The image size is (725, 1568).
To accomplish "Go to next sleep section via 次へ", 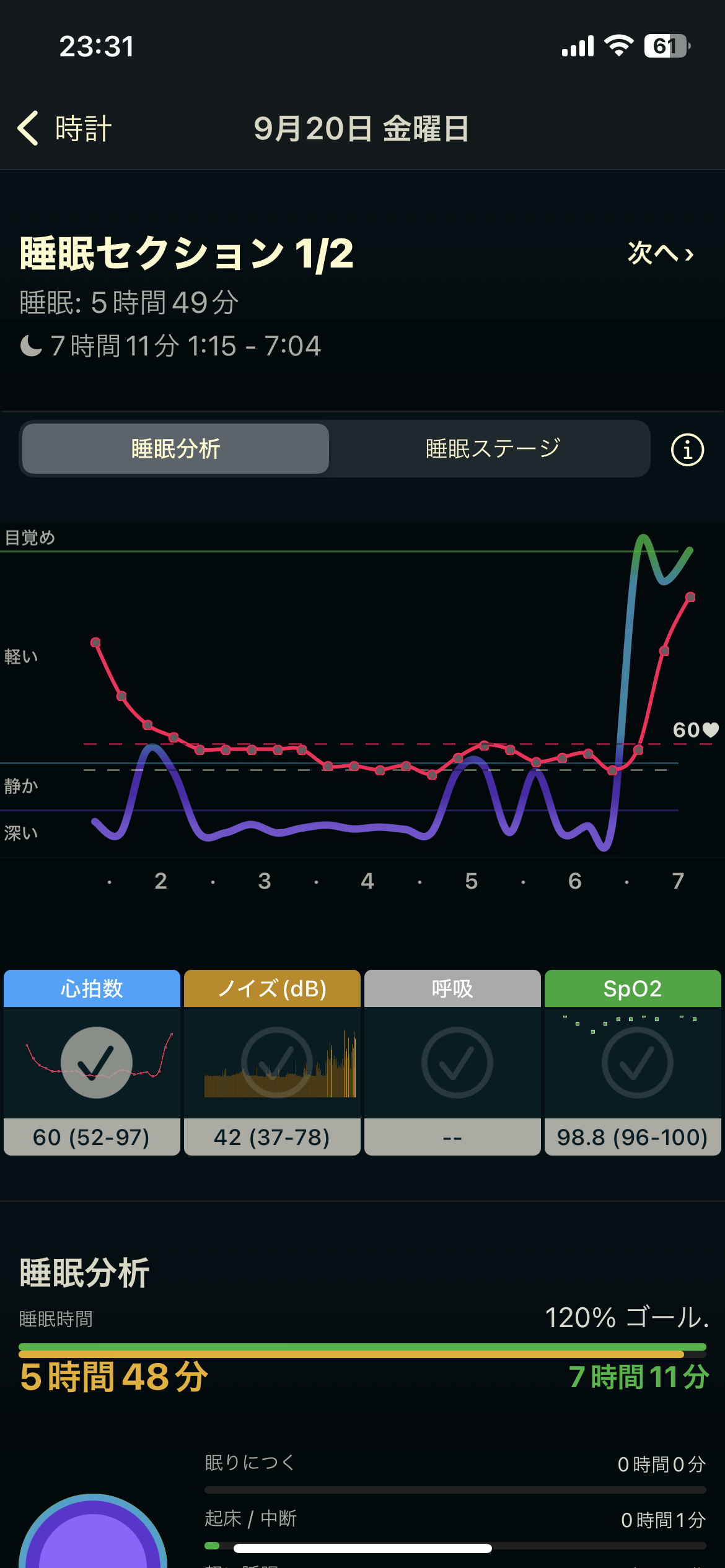I will click(x=661, y=253).
